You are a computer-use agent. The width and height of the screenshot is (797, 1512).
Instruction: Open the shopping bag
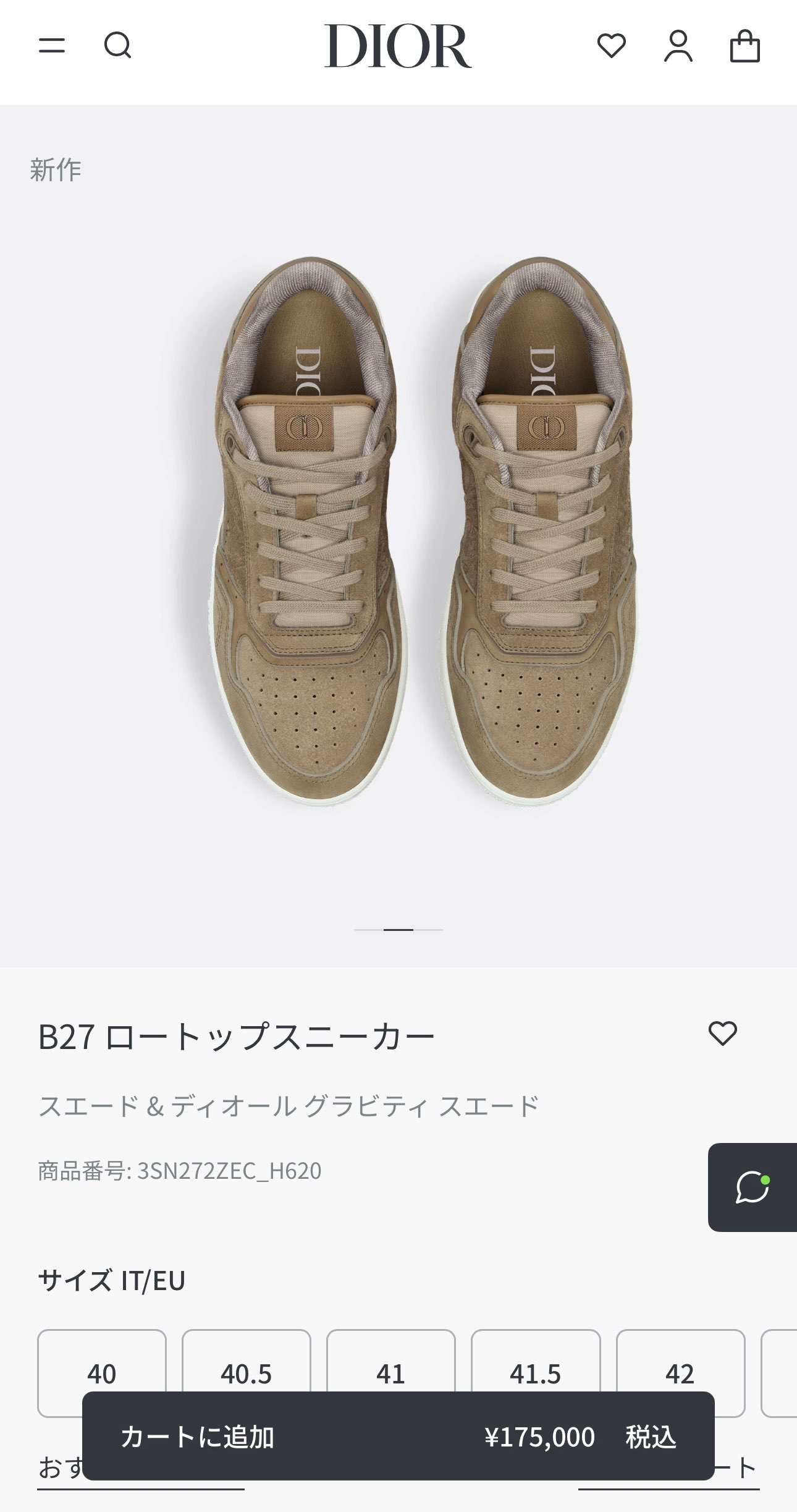(744, 46)
